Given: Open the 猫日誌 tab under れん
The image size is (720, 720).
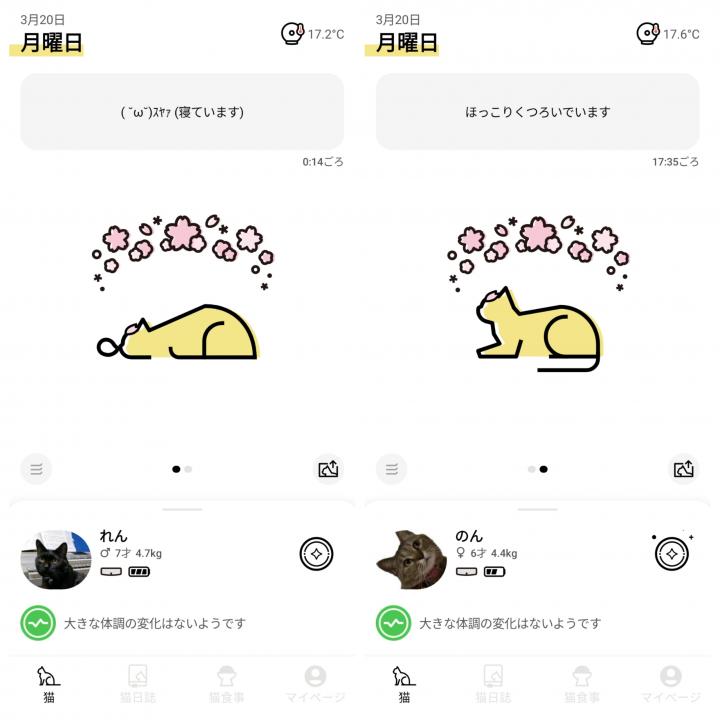Looking at the screenshot, I should coord(137,683).
